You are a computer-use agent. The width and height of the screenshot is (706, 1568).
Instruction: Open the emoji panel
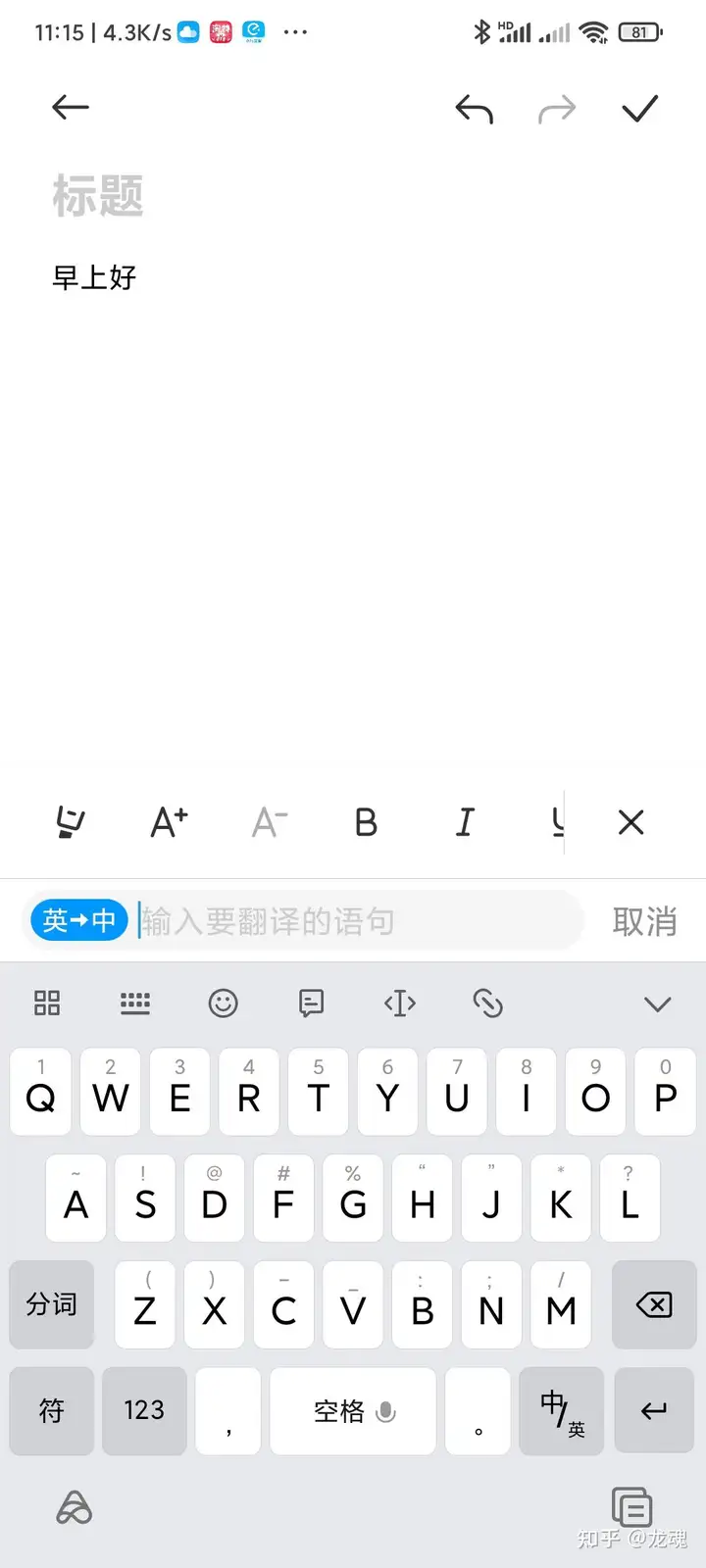click(224, 1003)
